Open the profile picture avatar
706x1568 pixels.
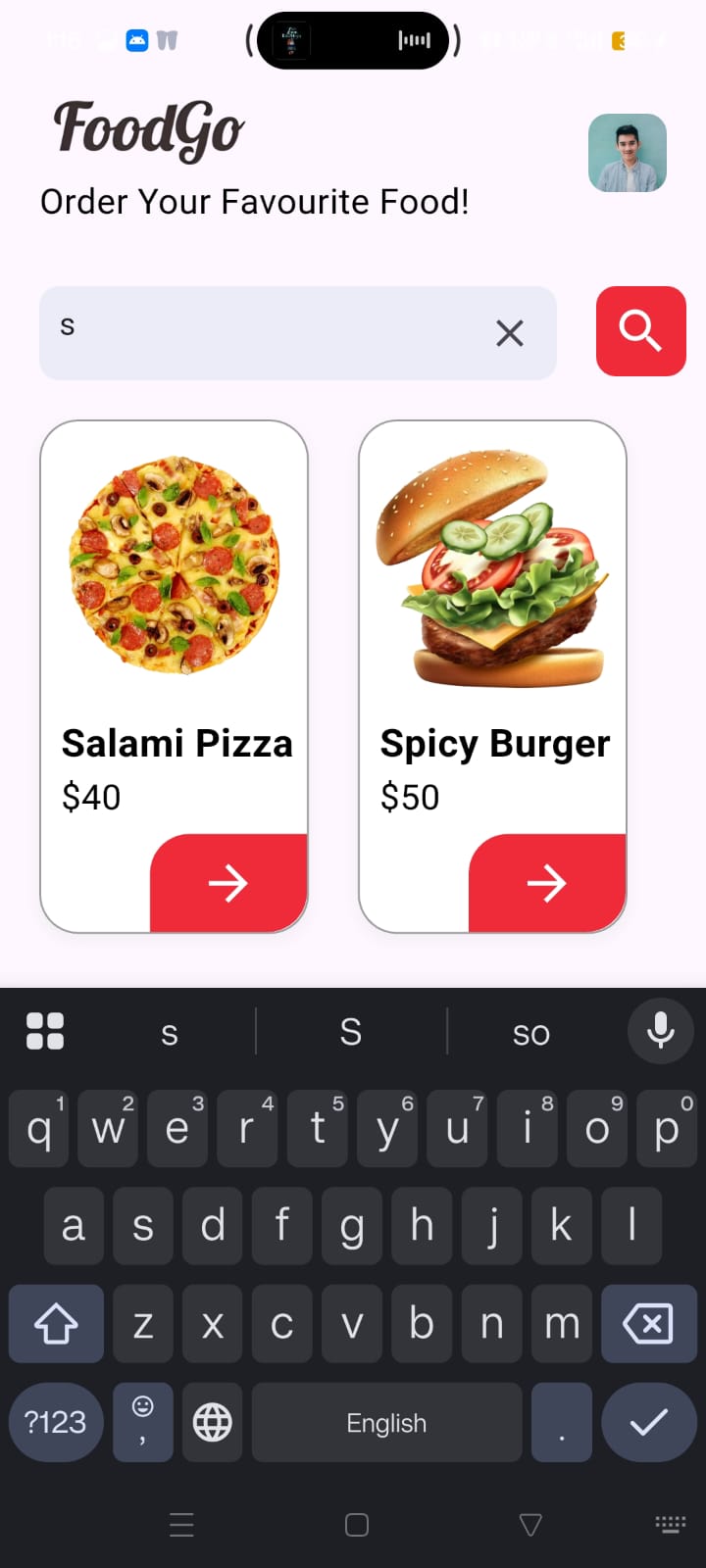[x=628, y=153]
